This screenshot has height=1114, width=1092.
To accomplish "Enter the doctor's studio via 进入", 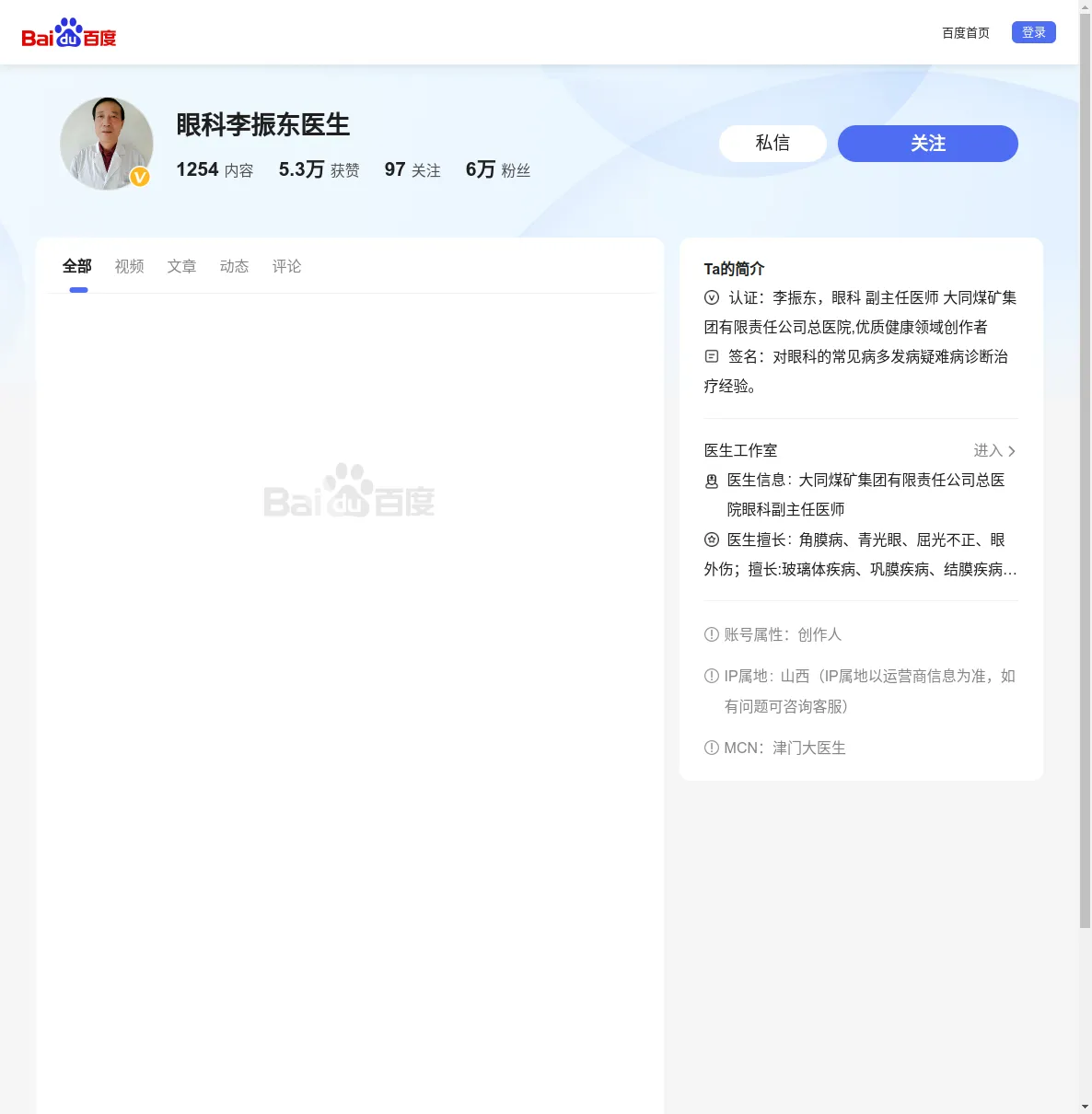I will click(x=993, y=450).
